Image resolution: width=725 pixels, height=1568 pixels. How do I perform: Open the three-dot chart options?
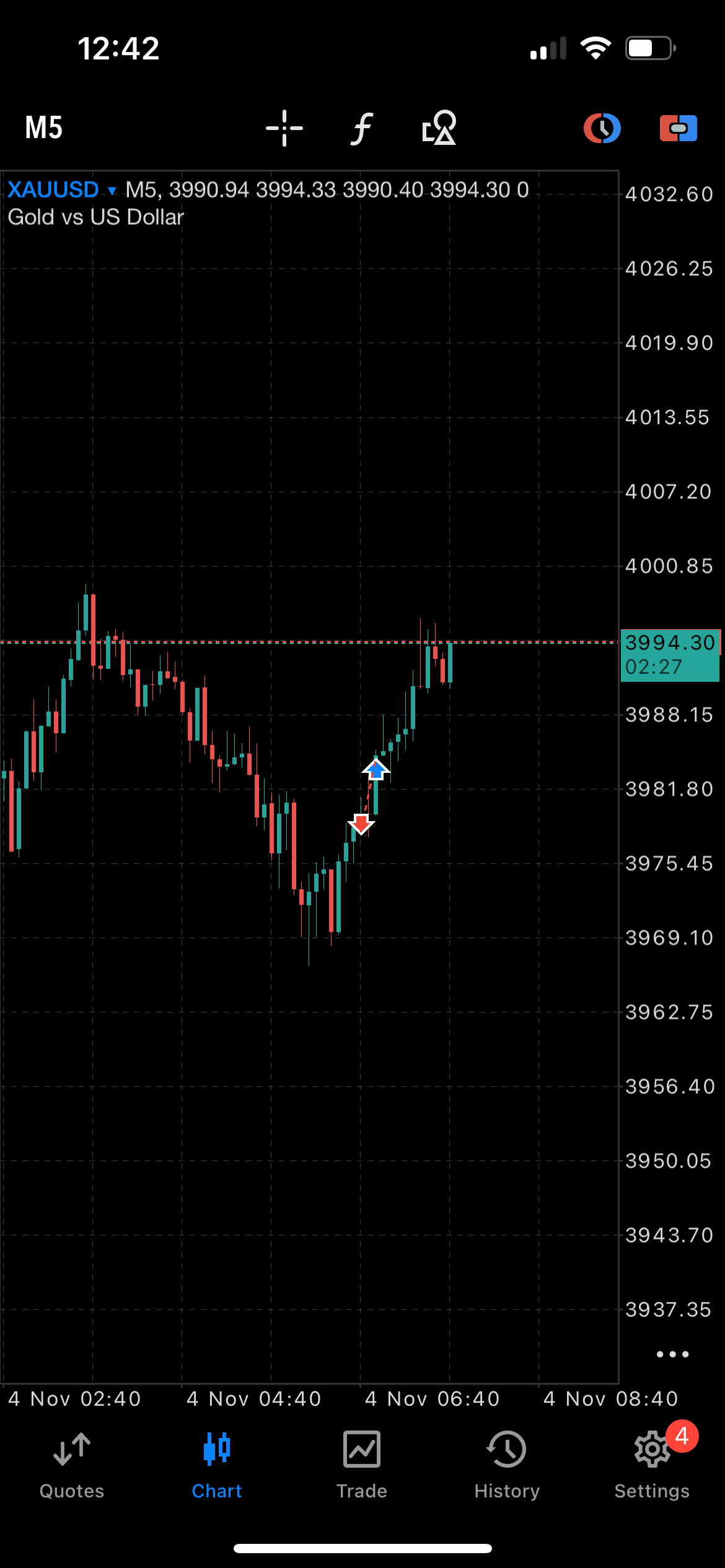(x=672, y=1354)
